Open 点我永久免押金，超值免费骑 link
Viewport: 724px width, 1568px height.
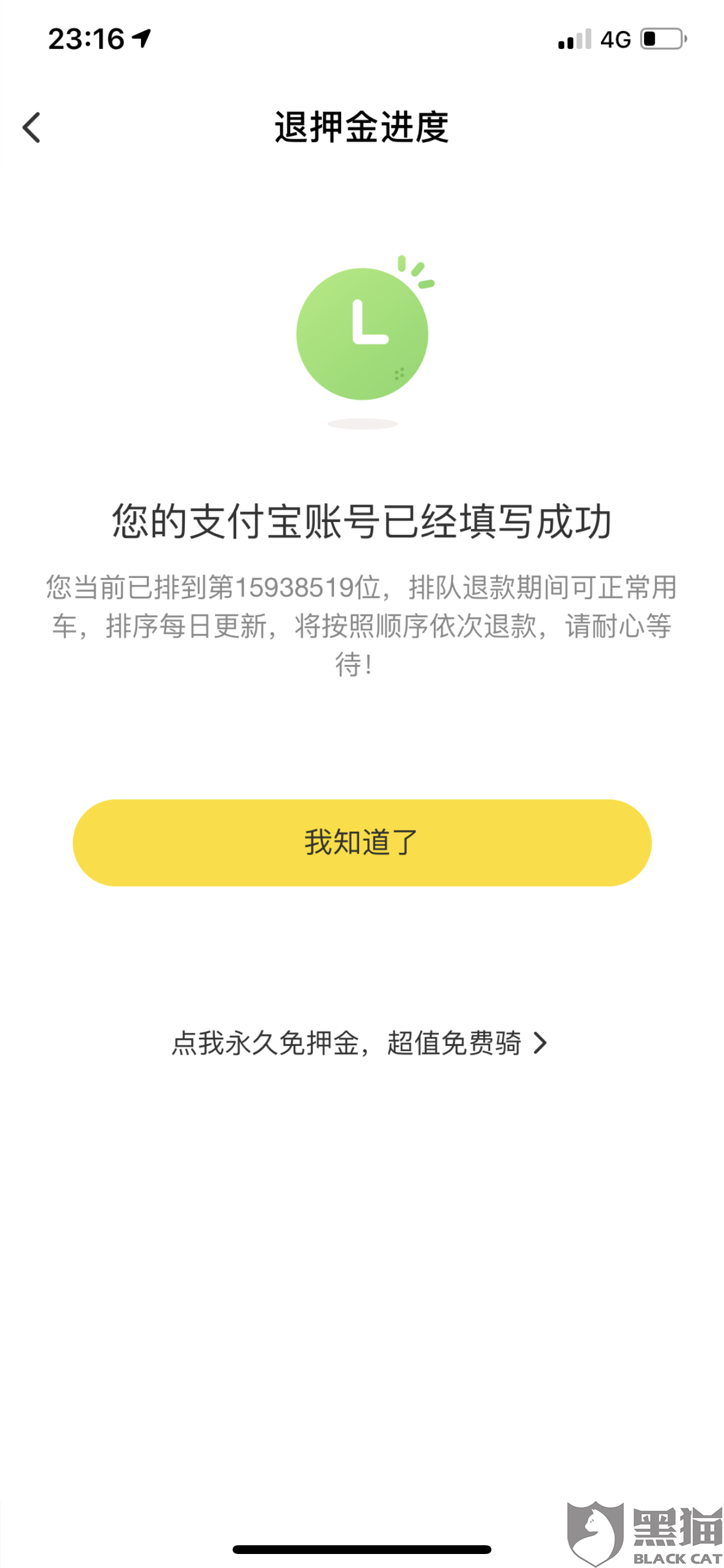360,1042
